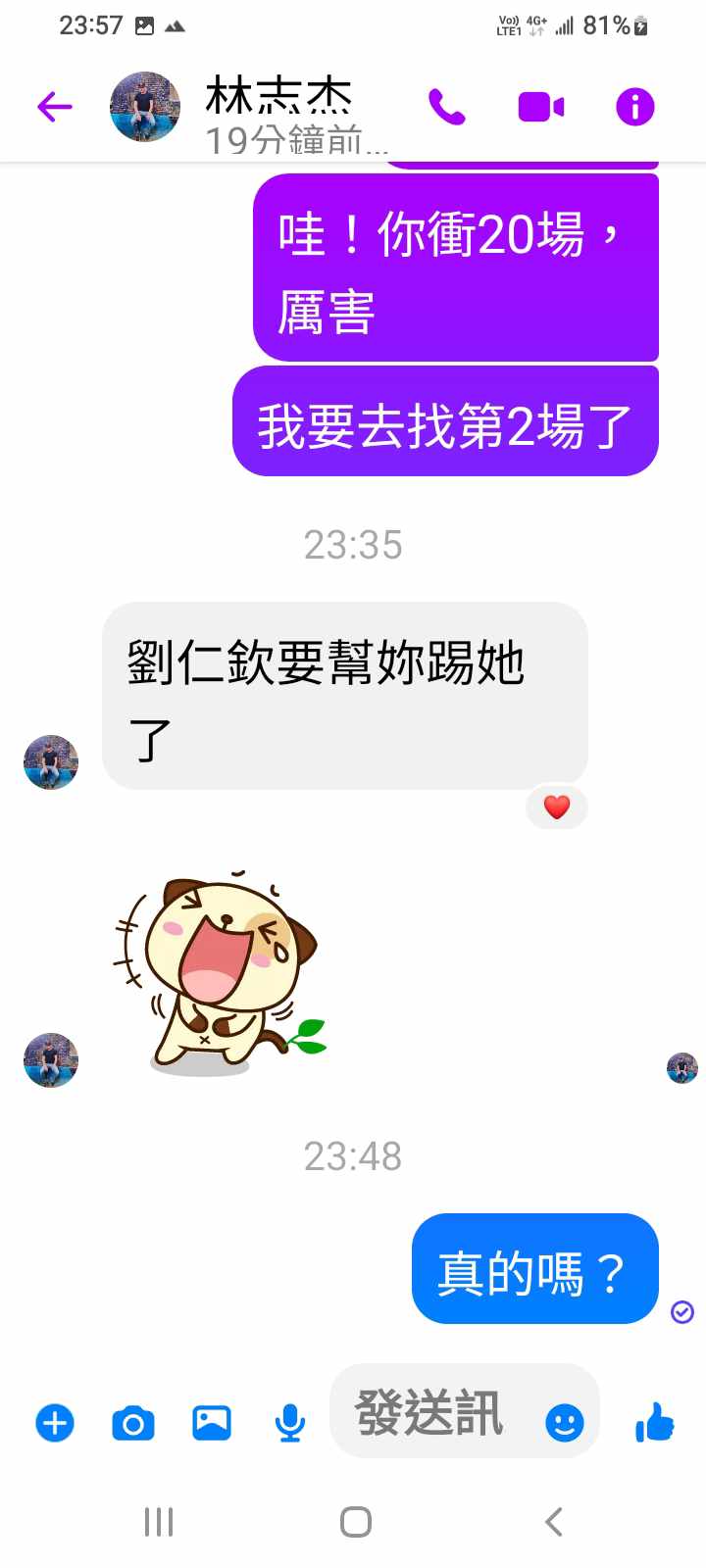Open the photo gallery picker
706x1568 pixels.
pos(212,1422)
